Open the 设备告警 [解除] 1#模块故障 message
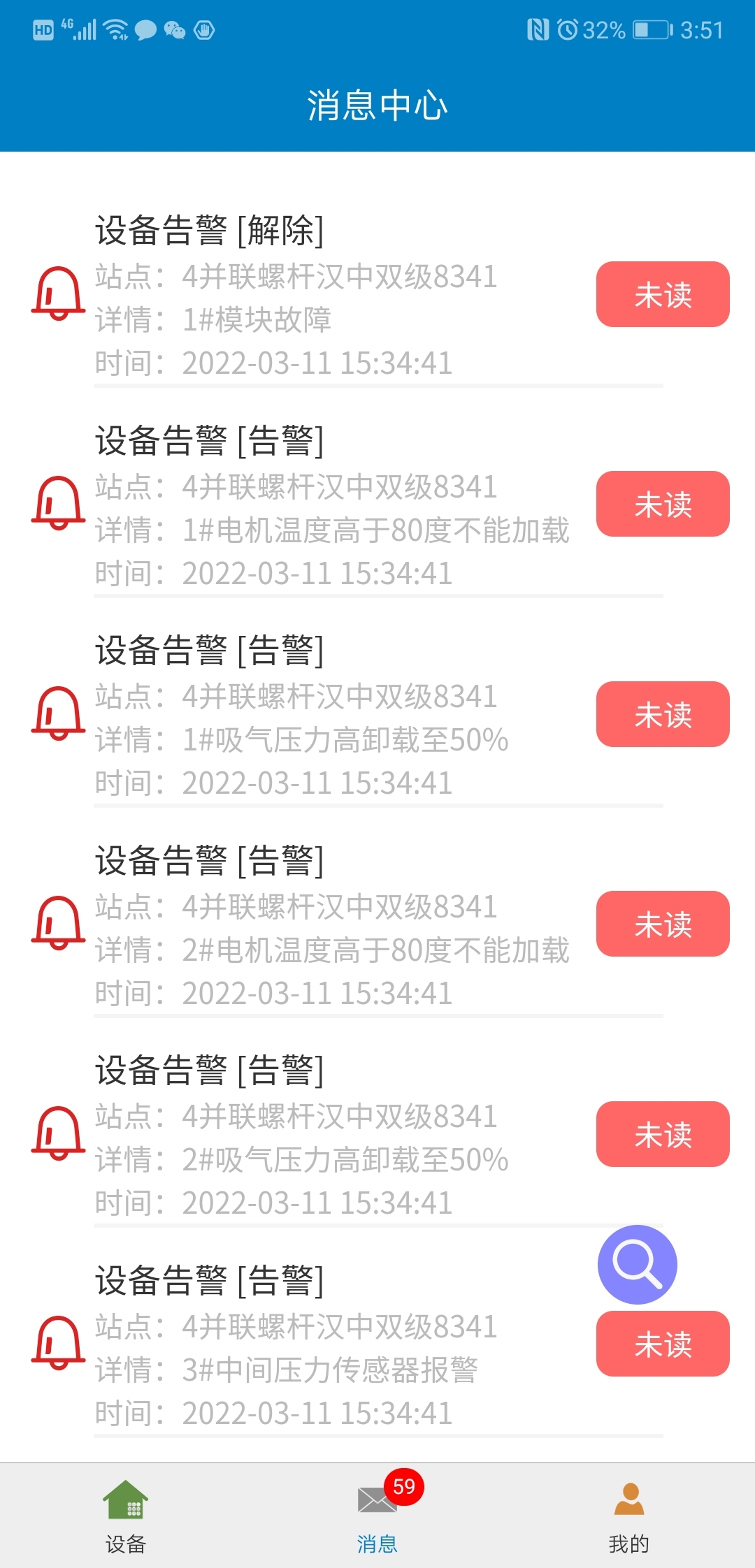 coord(308,295)
